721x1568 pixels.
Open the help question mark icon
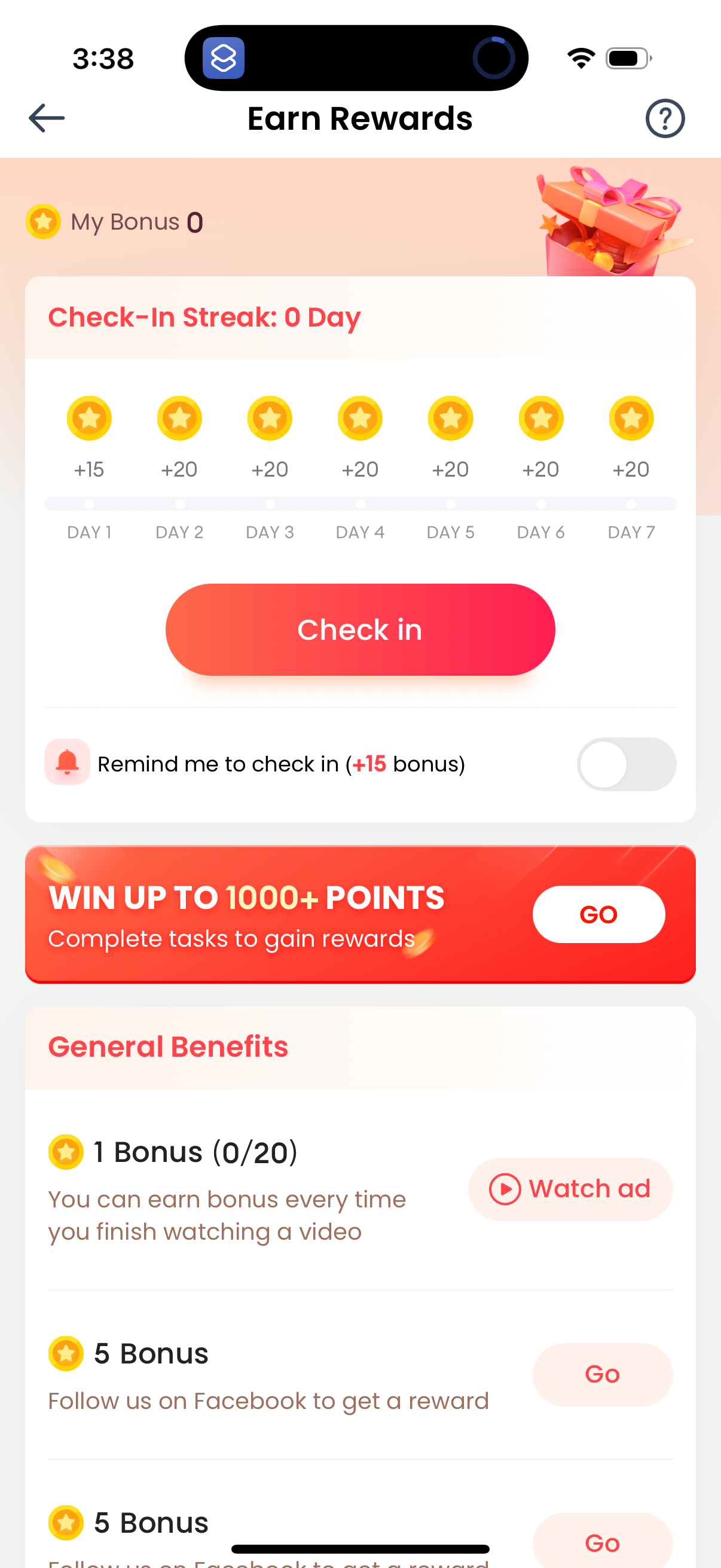(x=664, y=118)
